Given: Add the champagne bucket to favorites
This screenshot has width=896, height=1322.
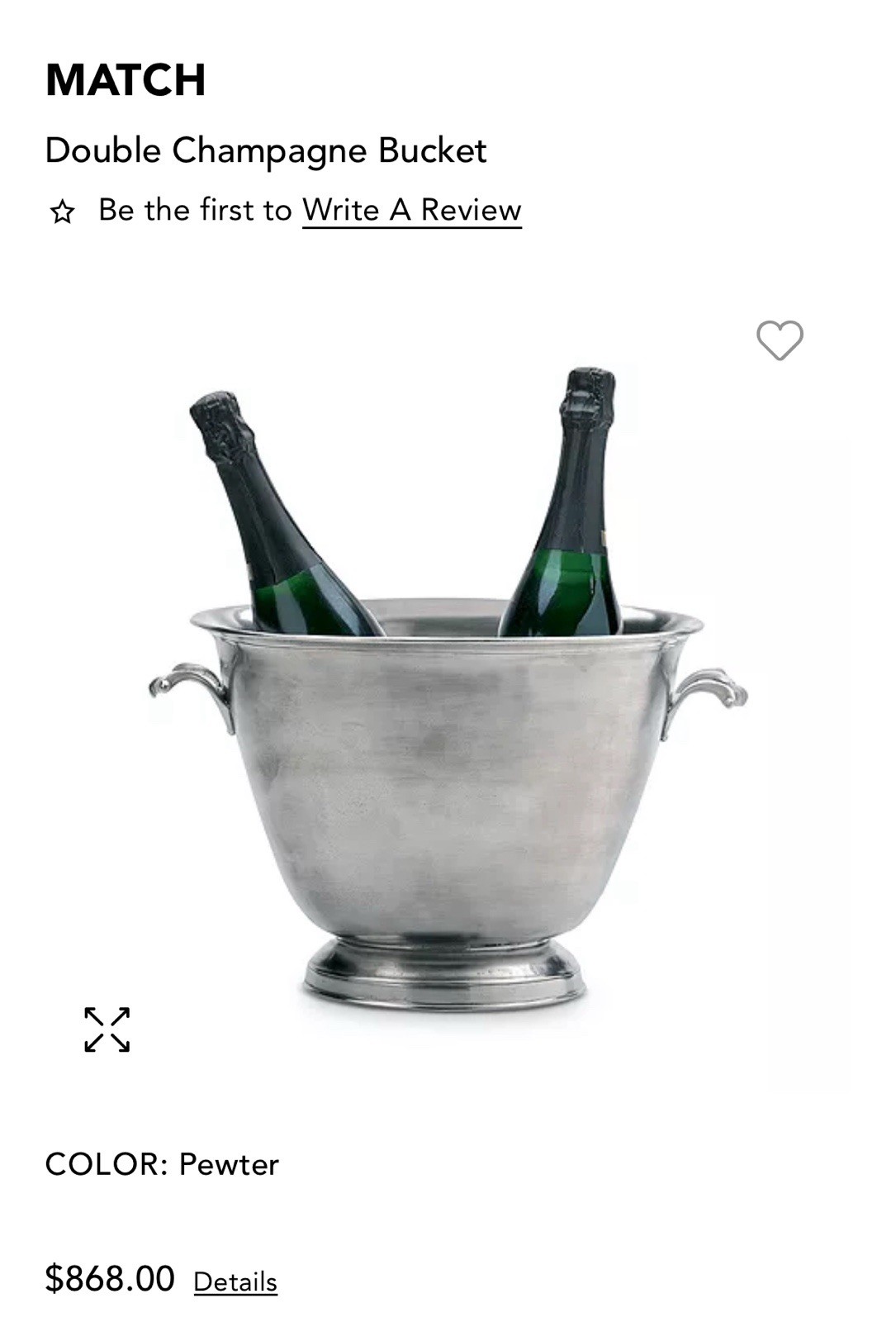Looking at the screenshot, I should click(x=780, y=340).
